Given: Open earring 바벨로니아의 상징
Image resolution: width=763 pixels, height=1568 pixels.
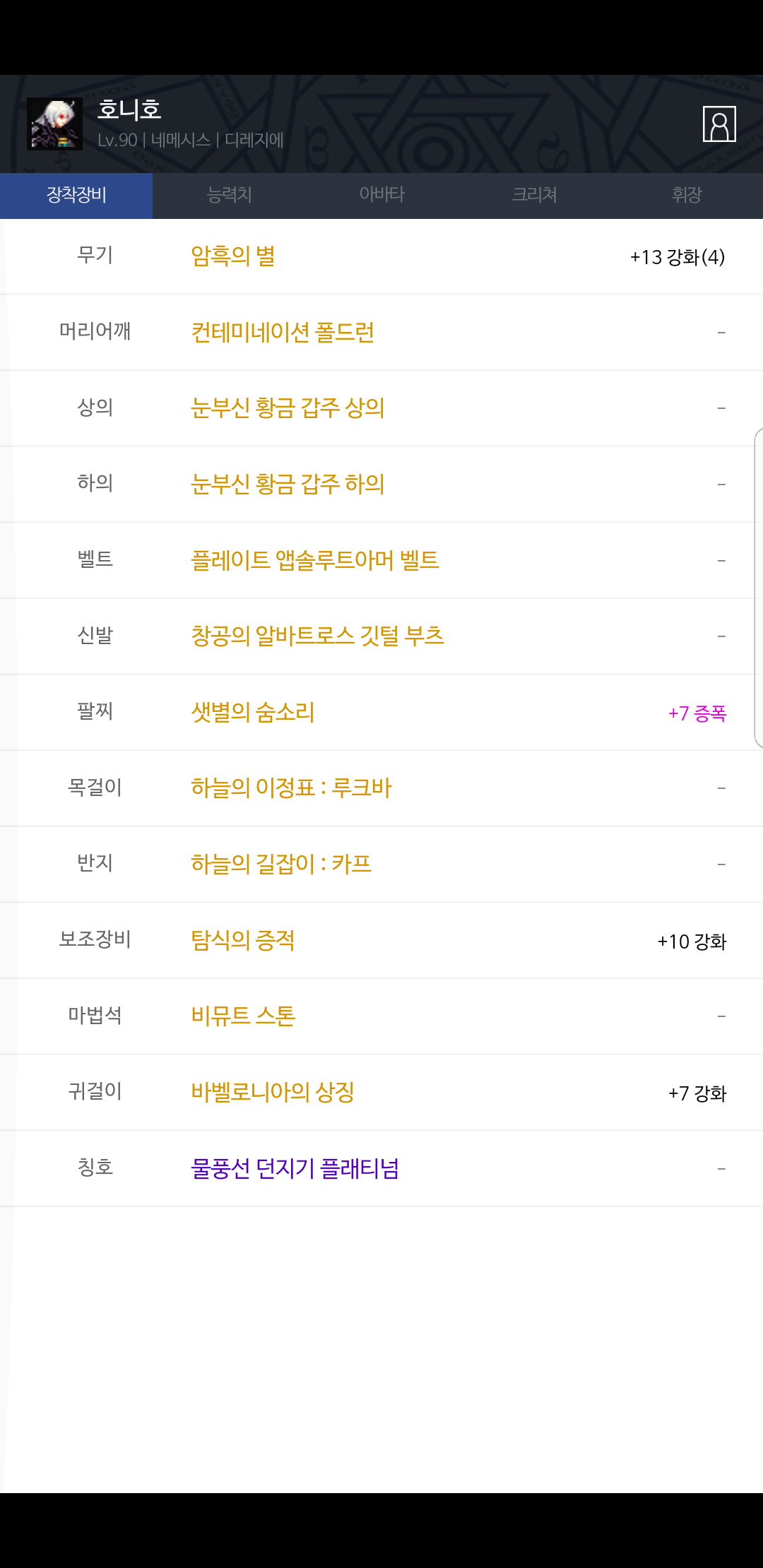Looking at the screenshot, I should point(273,1092).
